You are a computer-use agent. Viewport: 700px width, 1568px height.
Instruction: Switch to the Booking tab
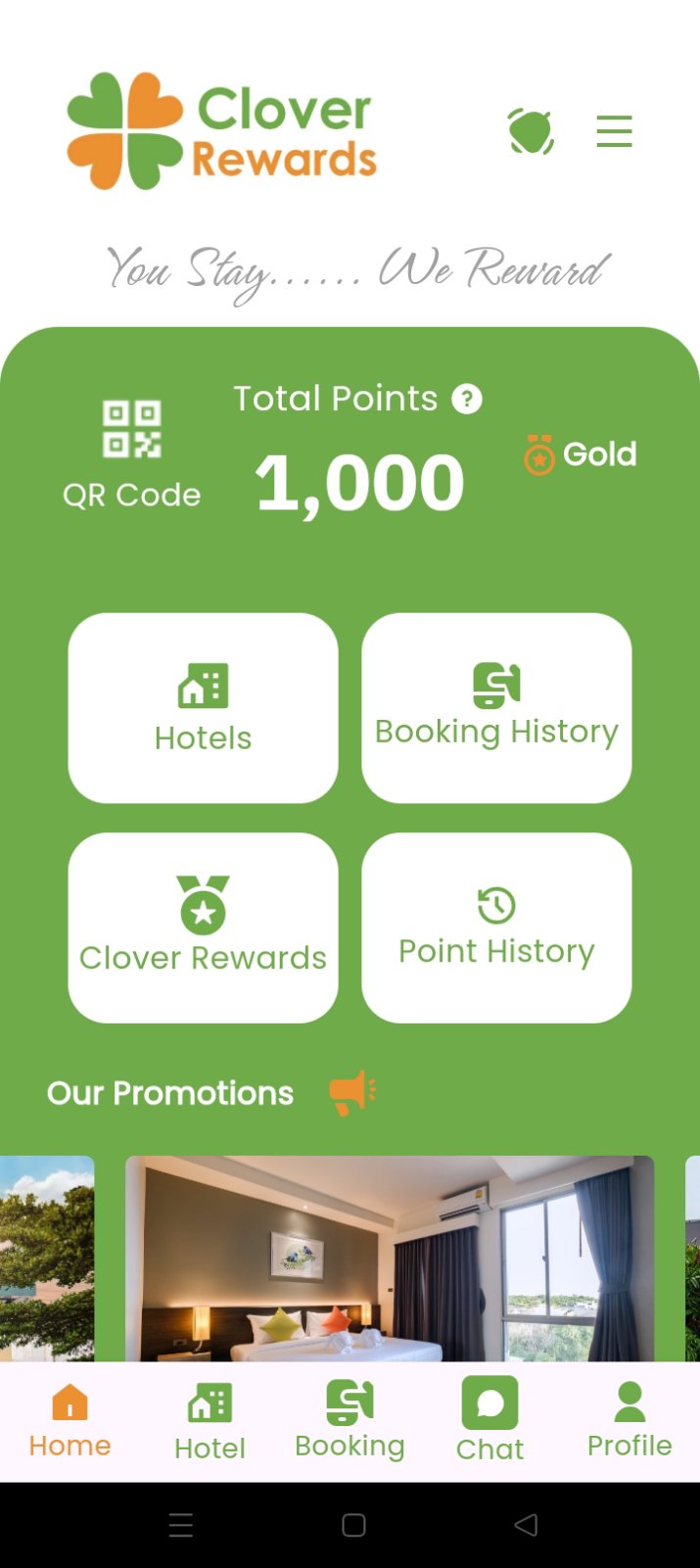(350, 1421)
